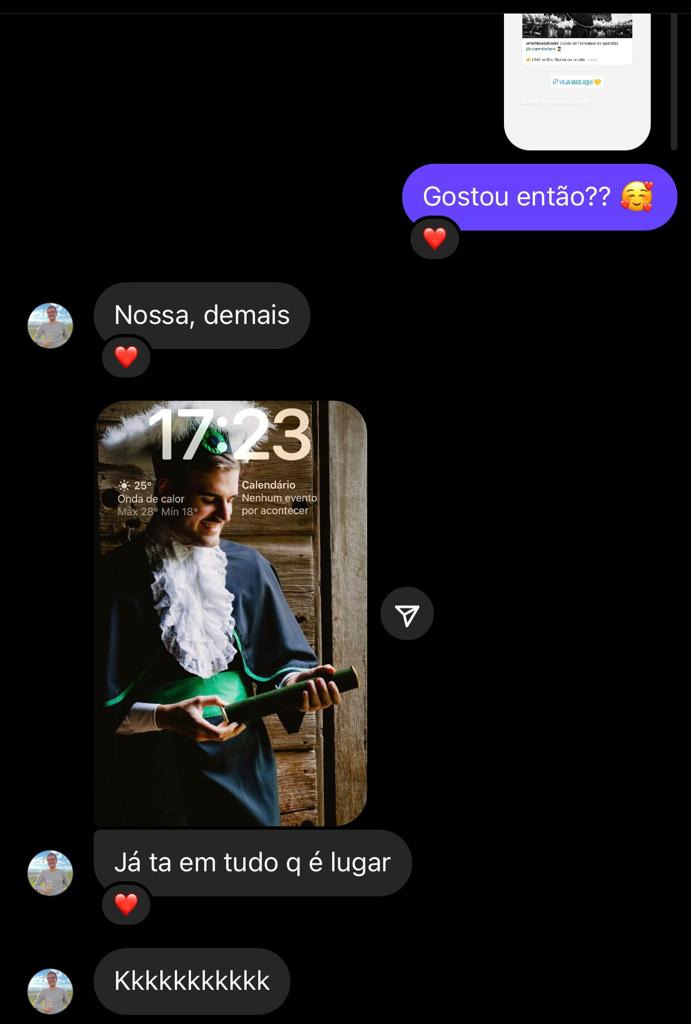Viewport: 691px width, 1024px height.
Task: Open the shared lock screen photo
Action: (x=232, y=613)
